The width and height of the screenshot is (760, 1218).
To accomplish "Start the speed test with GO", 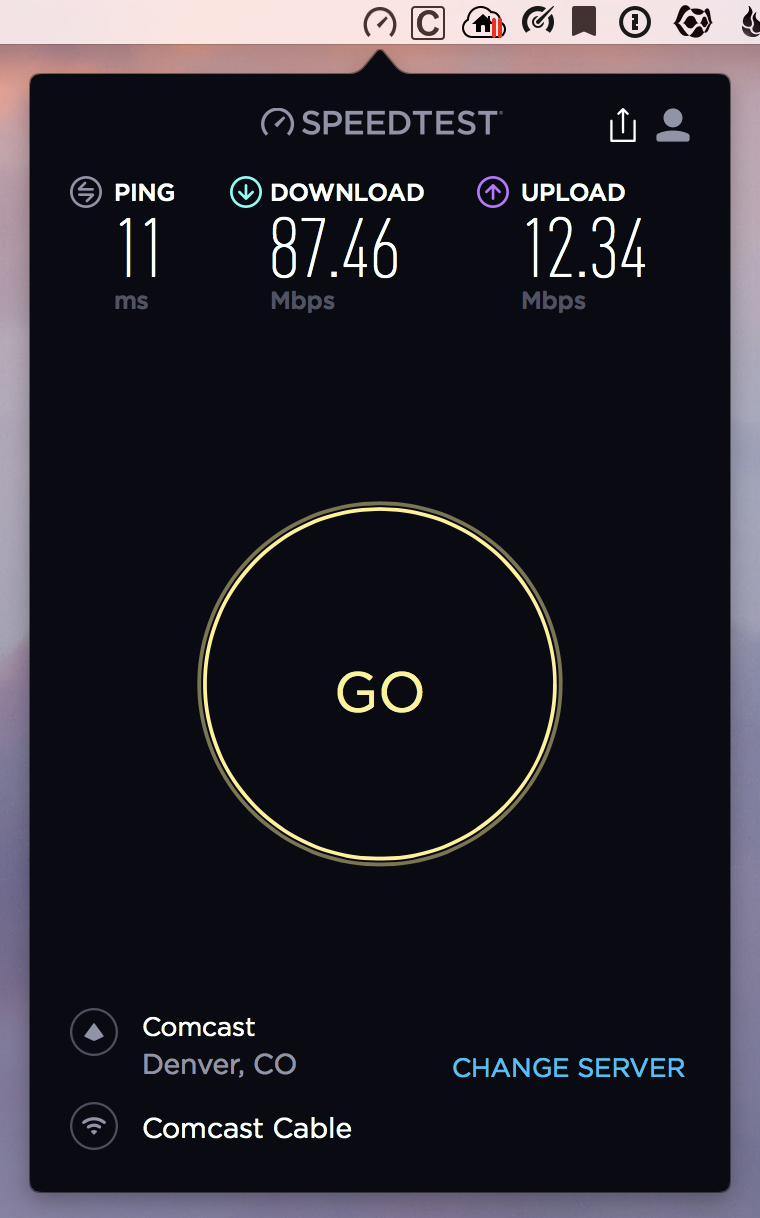I will point(380,683).
